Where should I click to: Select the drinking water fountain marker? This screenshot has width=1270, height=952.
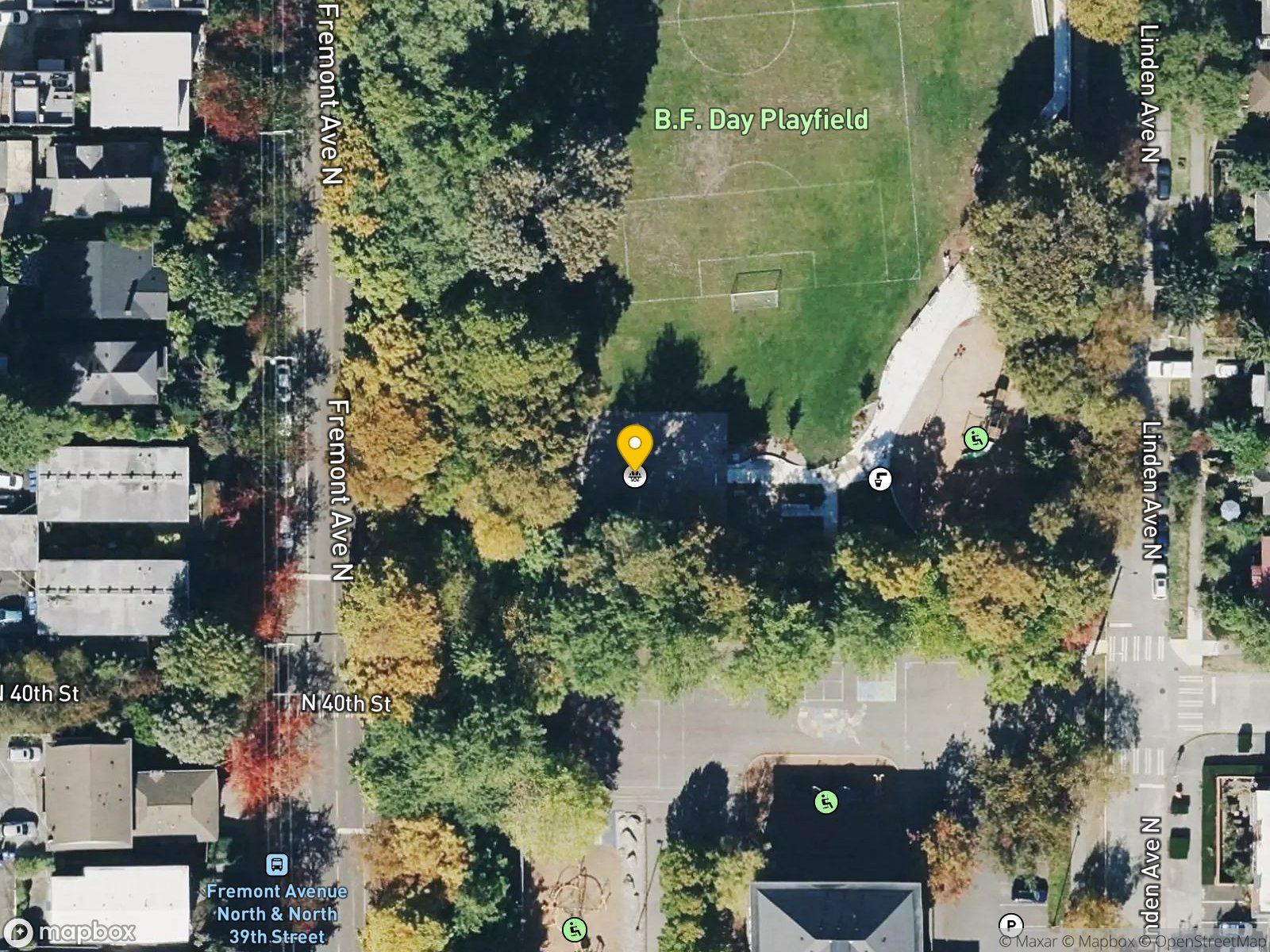879,479
